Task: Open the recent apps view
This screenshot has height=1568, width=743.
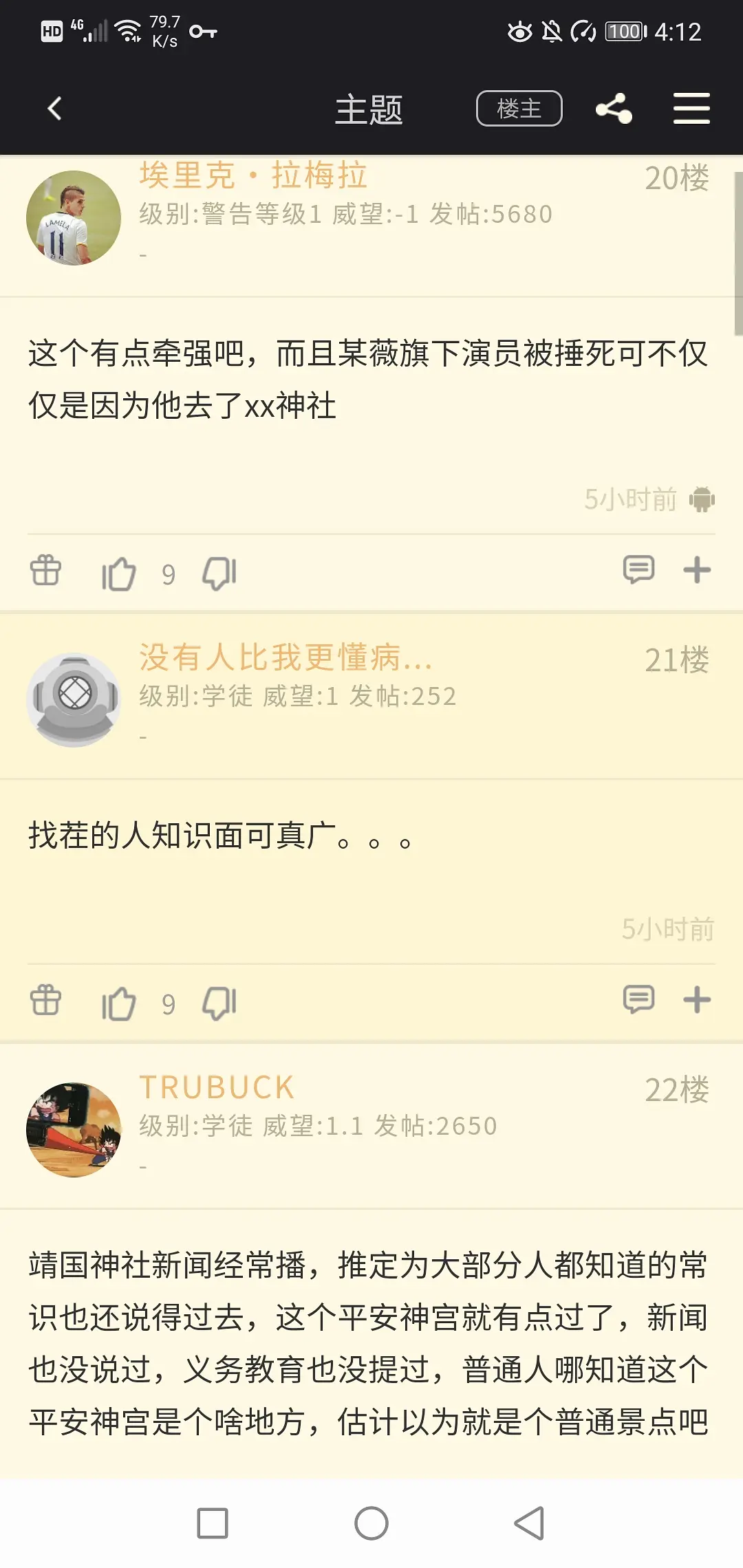Action: (213, 1523)
